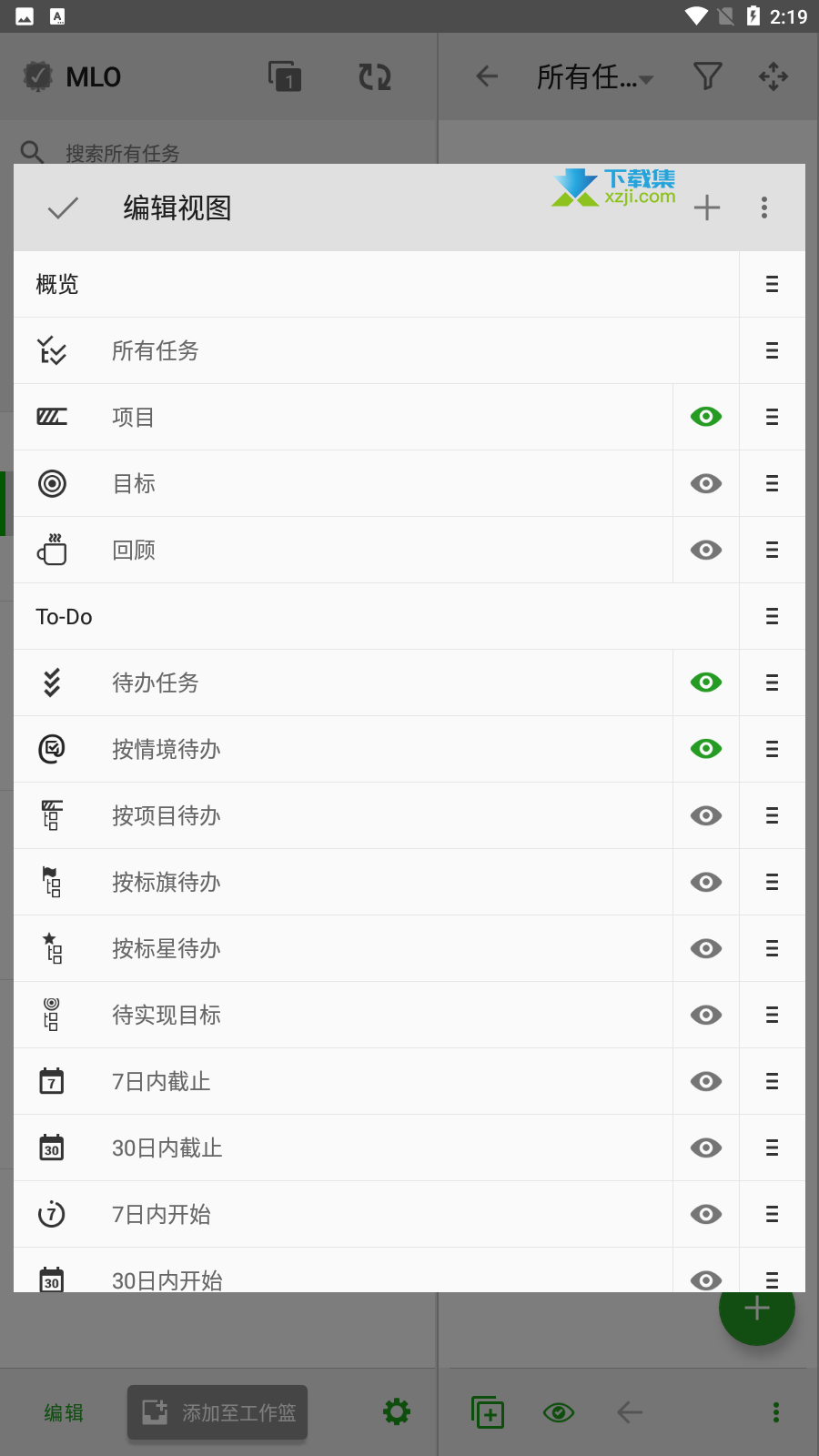The image size is (819, 1456).
Task: Toggle visibility of 按情境待办
Action: (706, 749)
